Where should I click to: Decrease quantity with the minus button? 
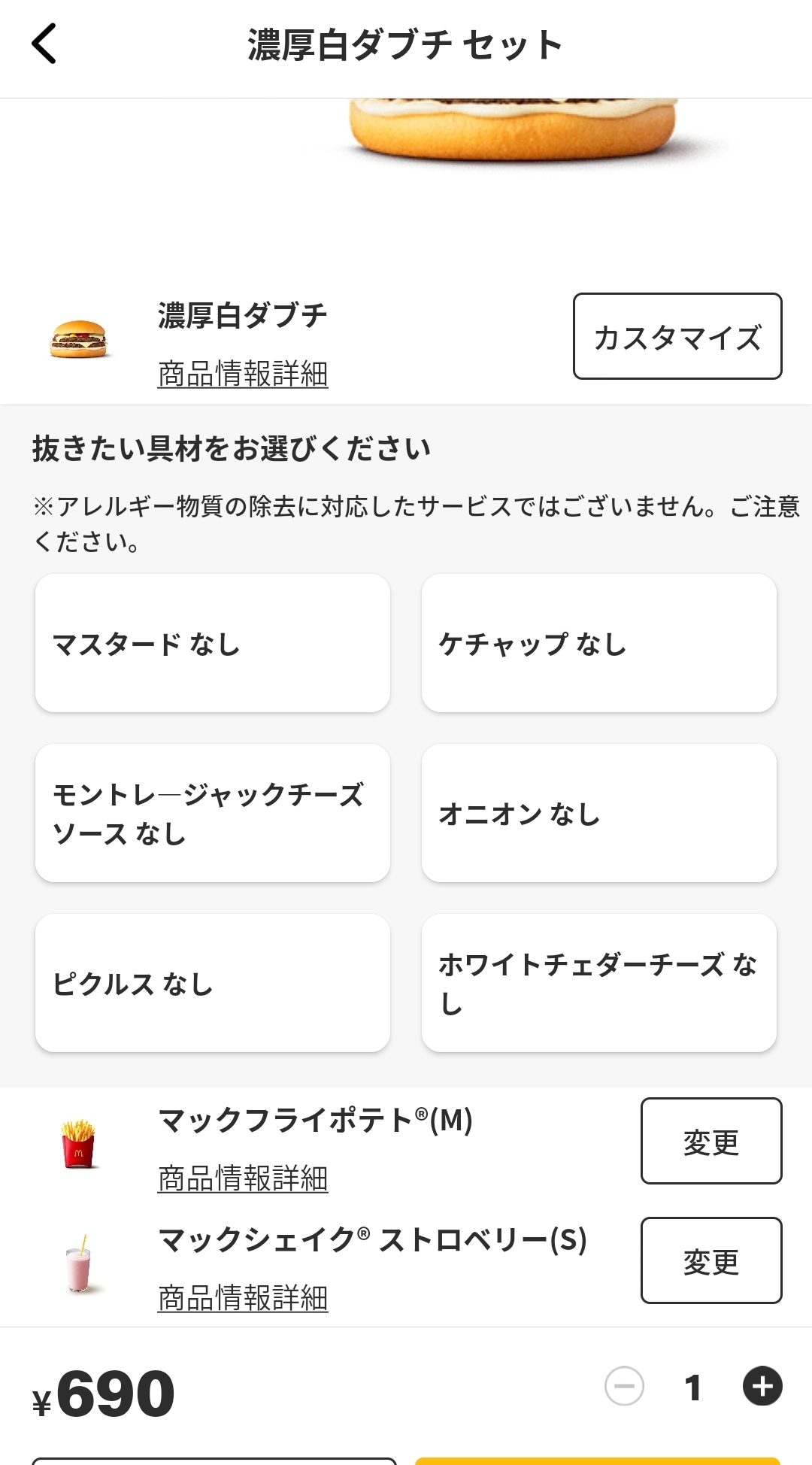click(x=625, y=1386)
